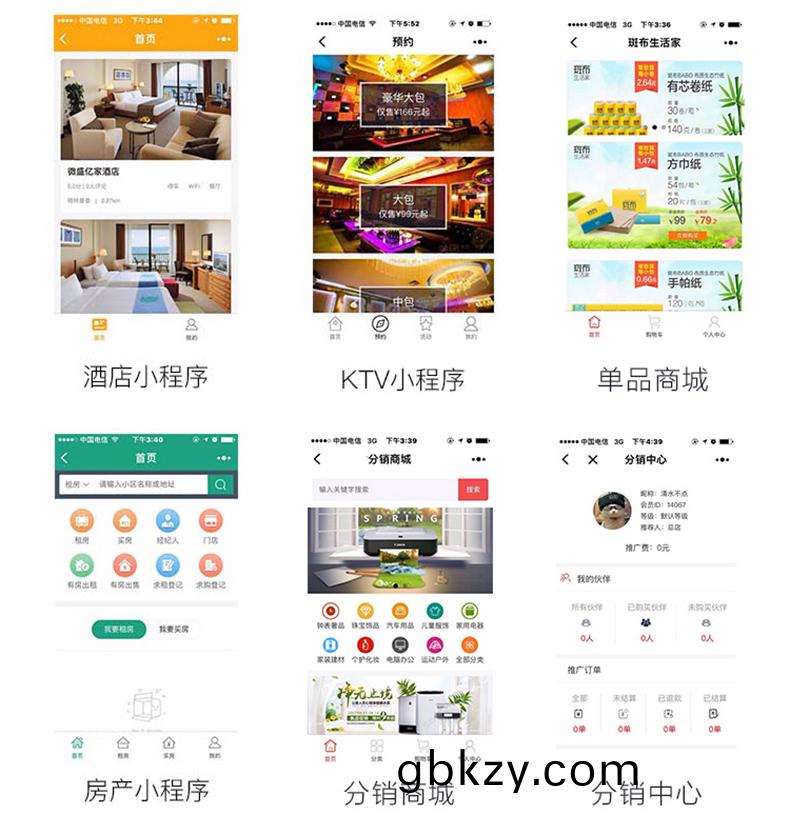This screenshot has width=790, height=815.
Task: Open the 经纪人 agent icon
Action: click(166, 522)
